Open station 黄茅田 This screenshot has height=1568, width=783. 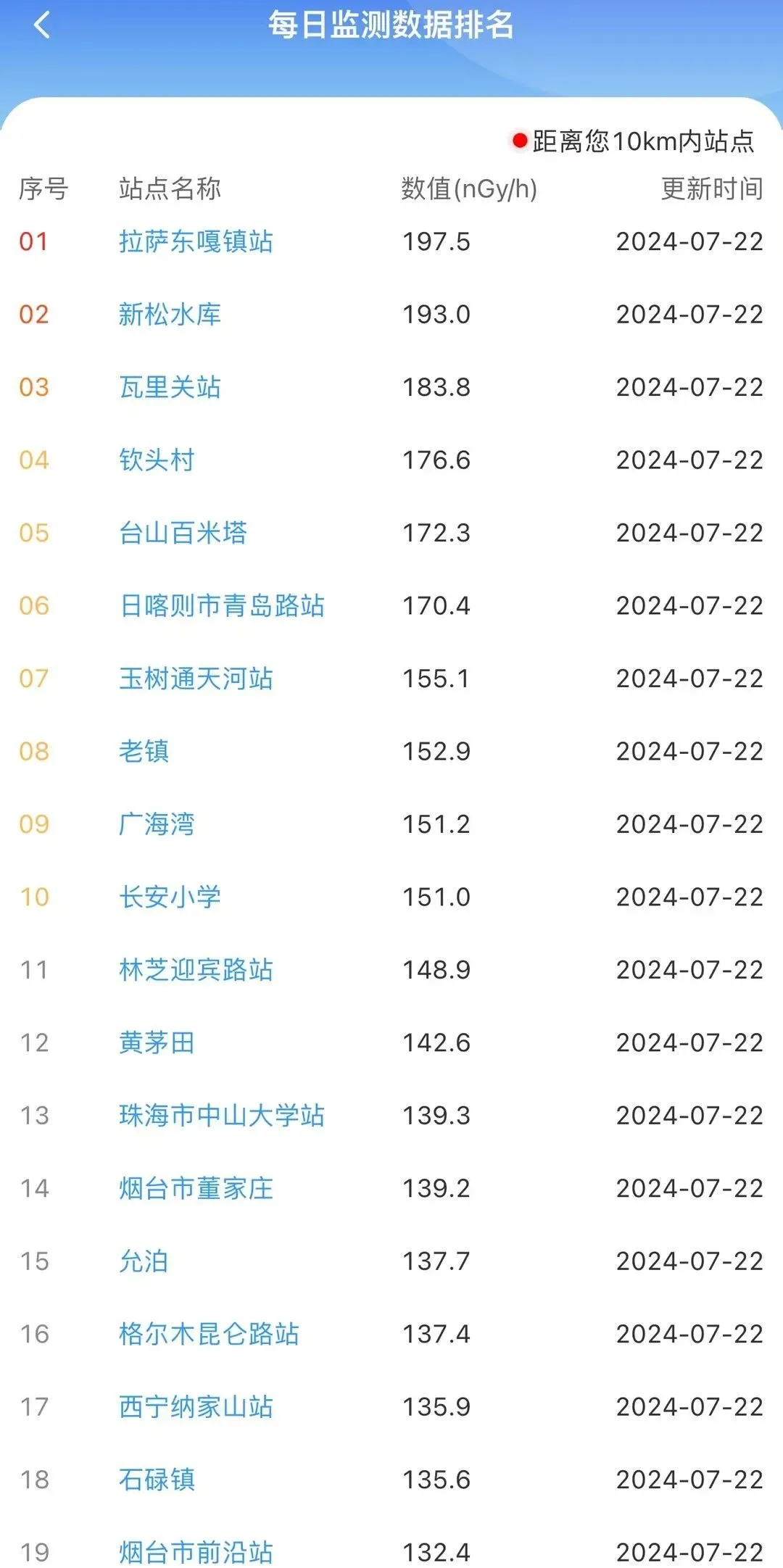[157, 1043]
